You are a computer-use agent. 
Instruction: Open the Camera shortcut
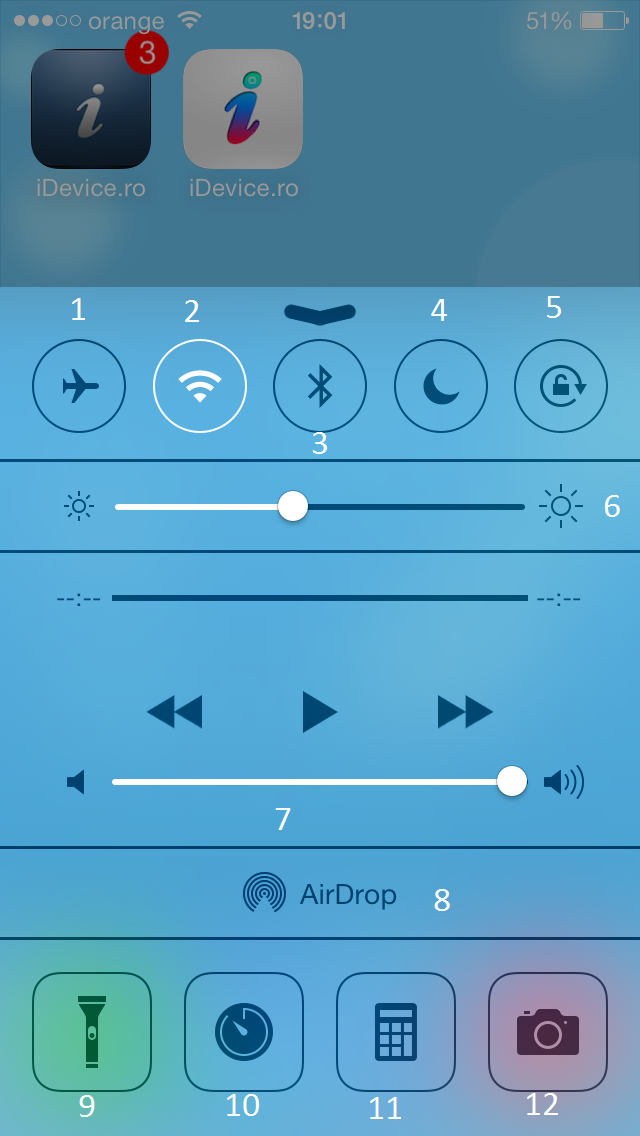pos(548,1031)
